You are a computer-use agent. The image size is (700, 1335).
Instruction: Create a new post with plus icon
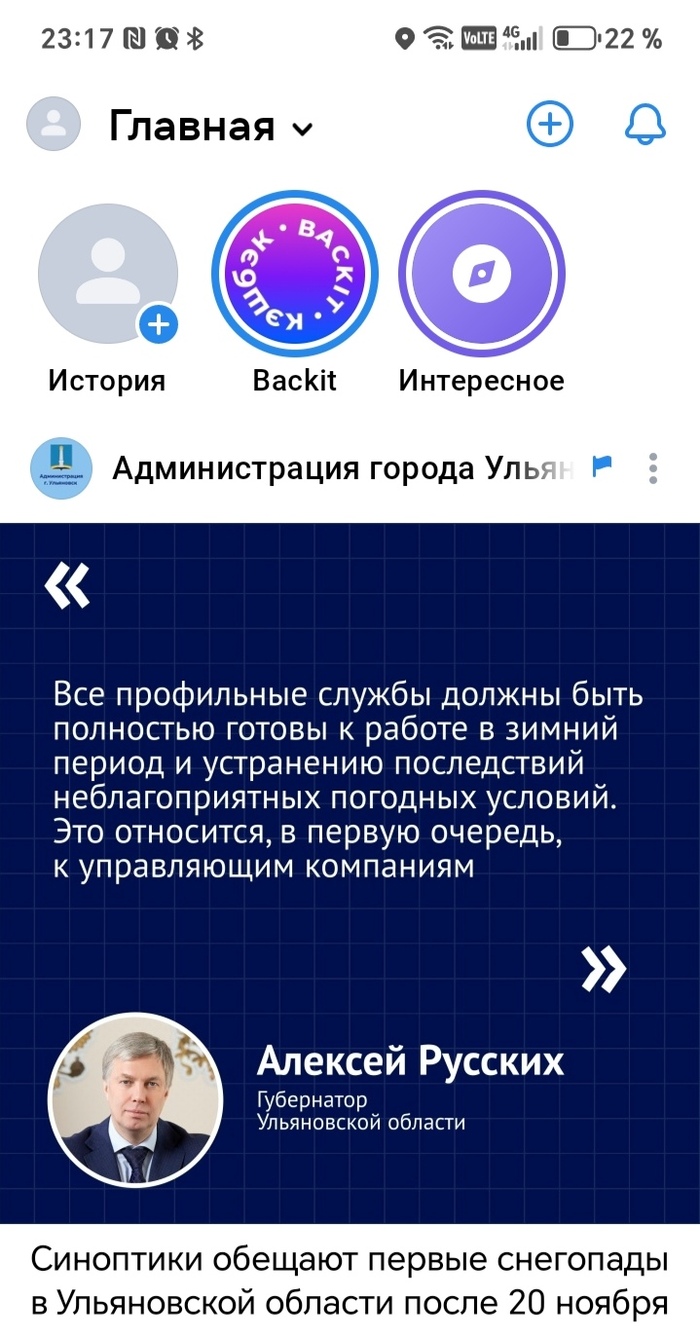(x=550, y=124)
